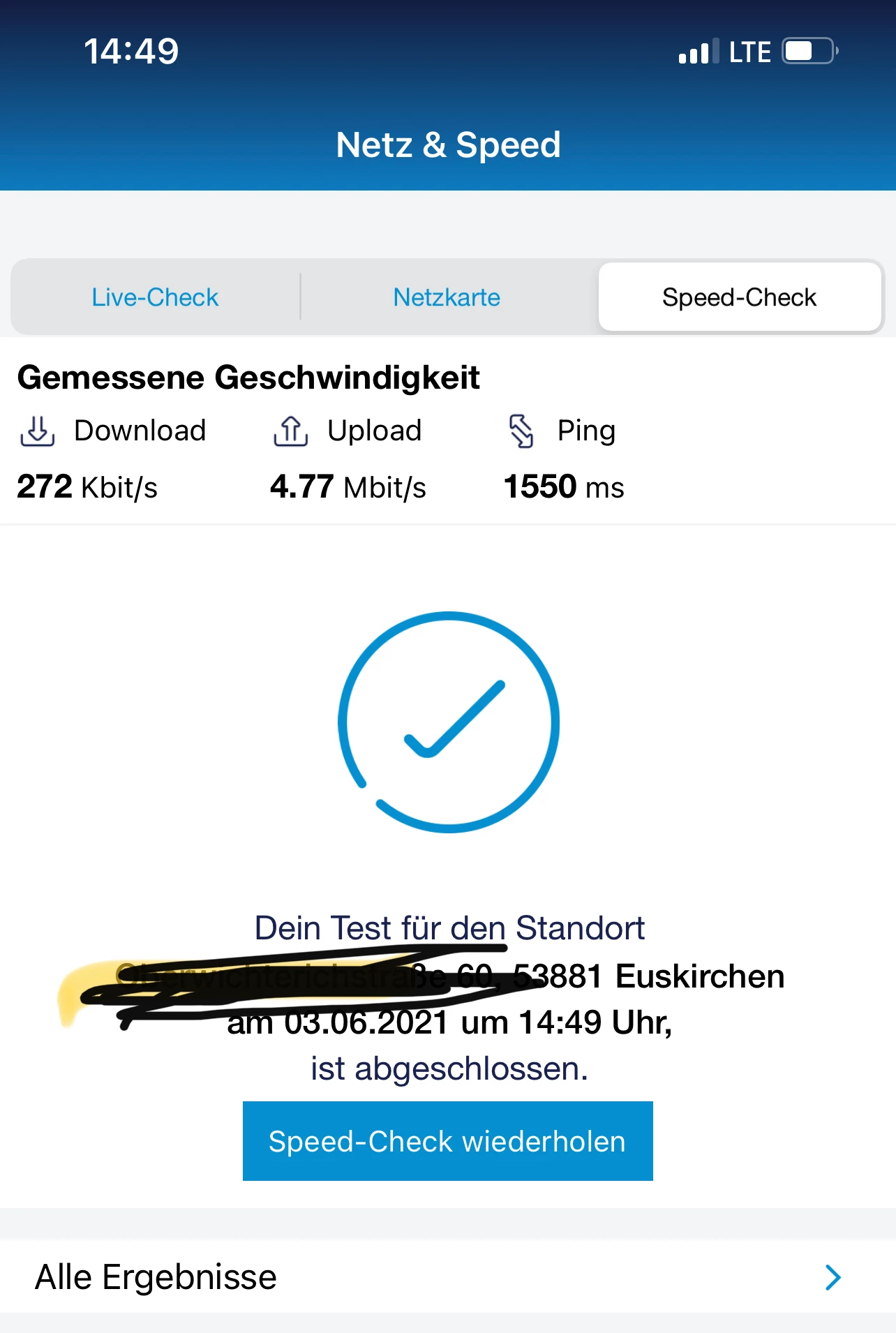
Task: Open the Netzkarte tab
Action: 447,297
